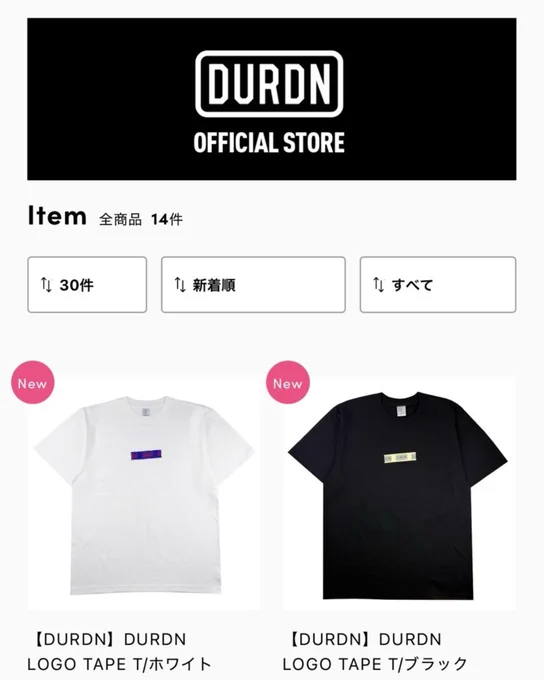The image size is (544, 680).
Task: Open the 30件 items-per-page dropdown
Action: click(x=87, y=284)
